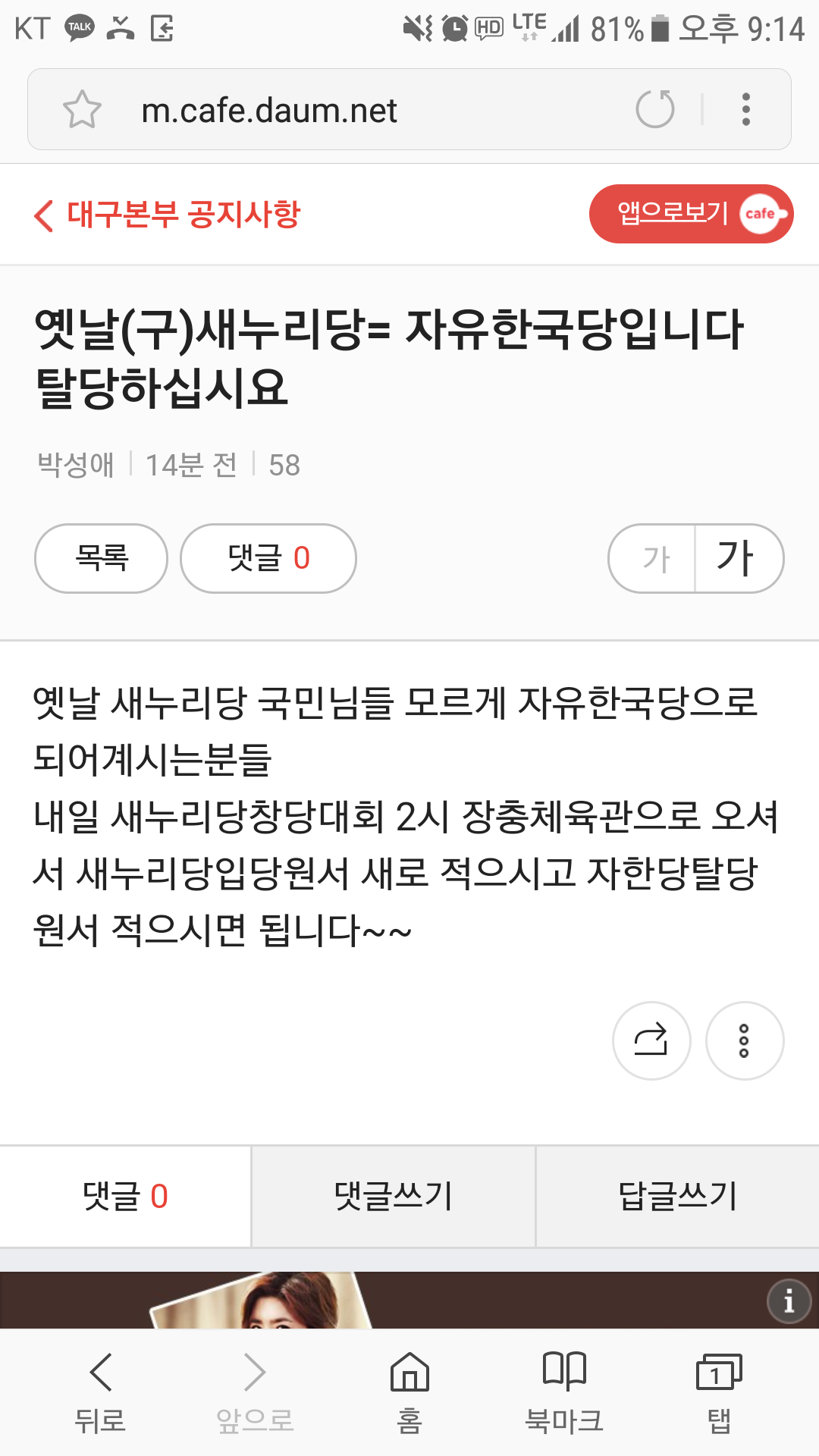Image resolution: width=819 pixels, height=1456 pixels.
Task: Decrease text size with small 가
Action: click(655, 559)
